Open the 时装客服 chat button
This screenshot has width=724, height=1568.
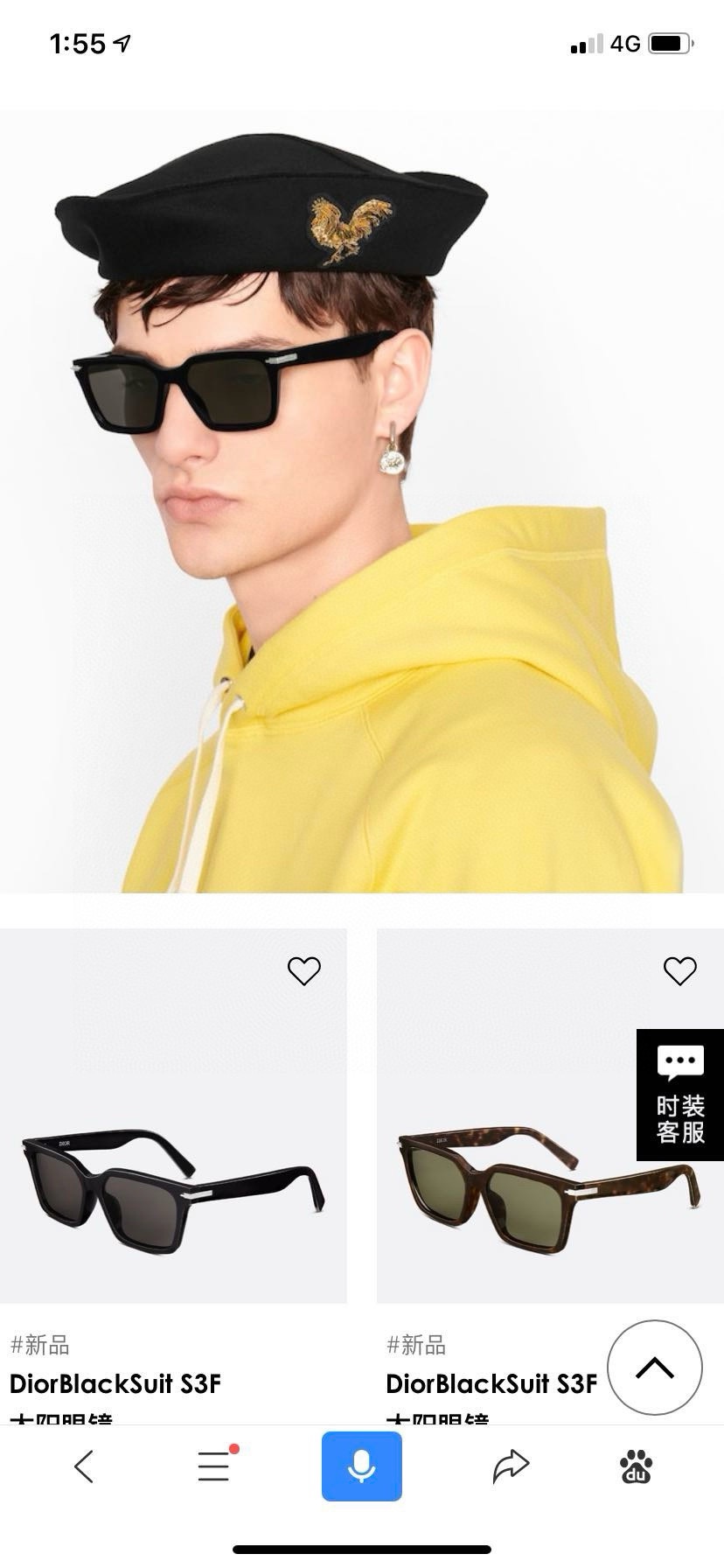click(680, 1095)
